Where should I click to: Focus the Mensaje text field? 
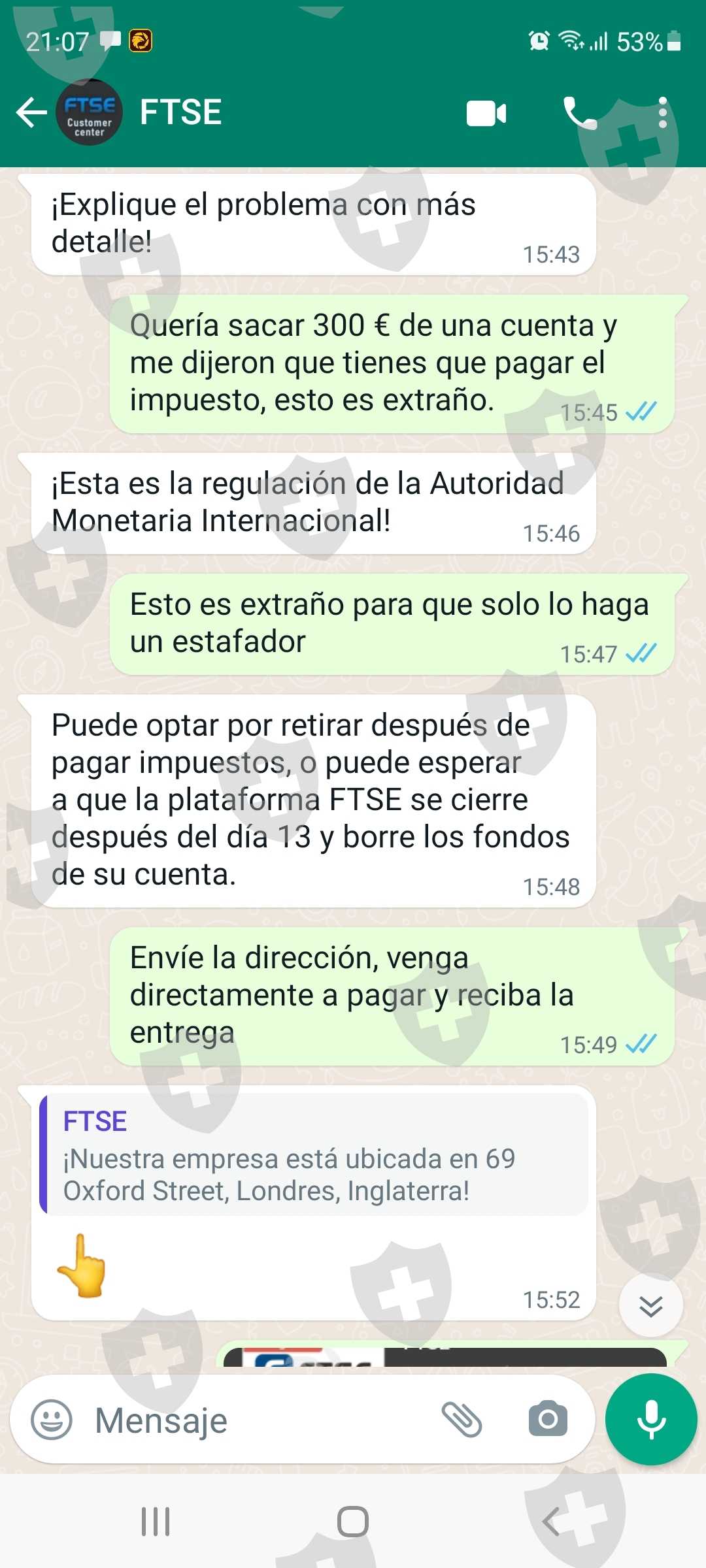click(261, 1419)
